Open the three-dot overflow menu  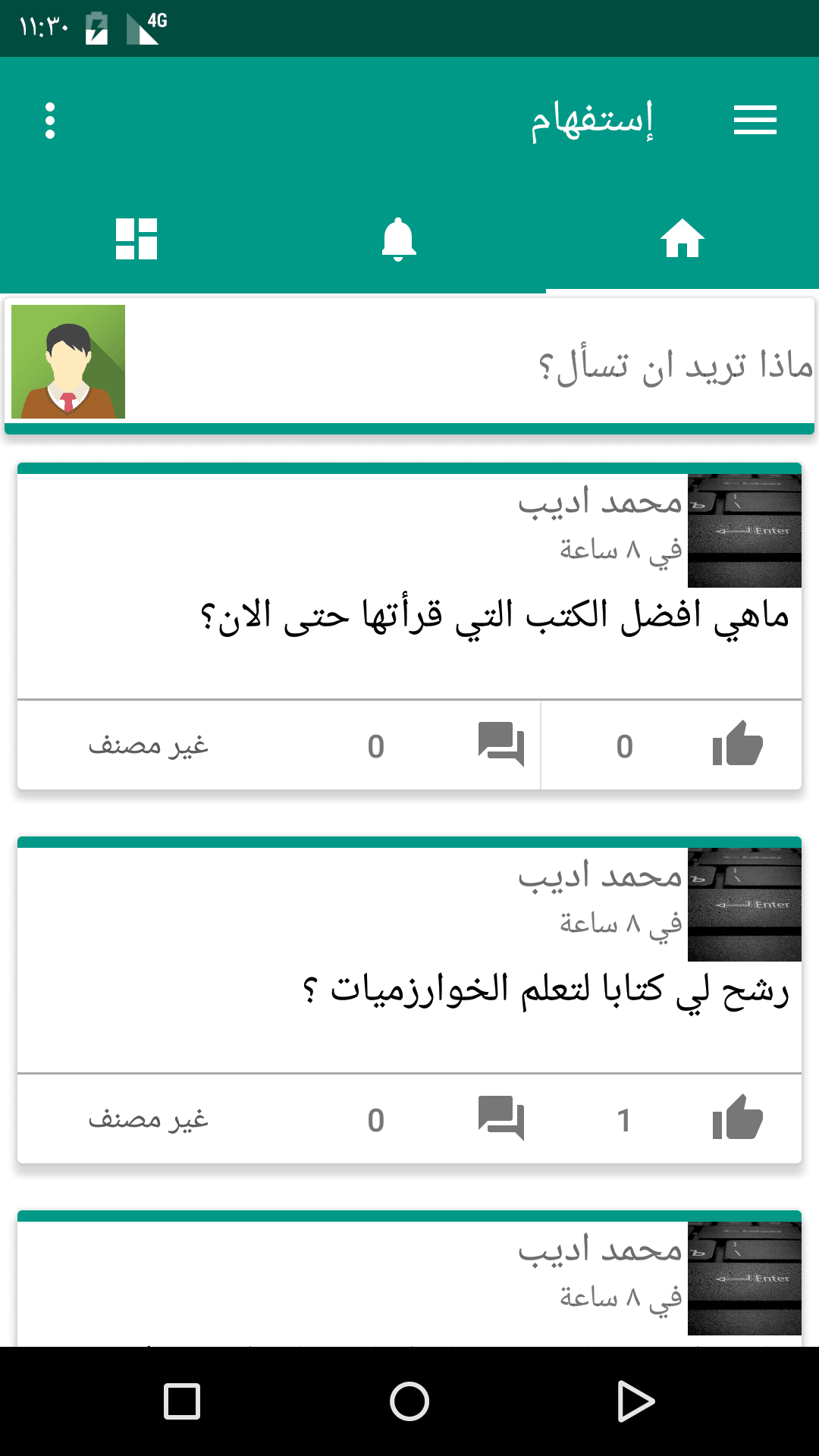click(50, 121)
